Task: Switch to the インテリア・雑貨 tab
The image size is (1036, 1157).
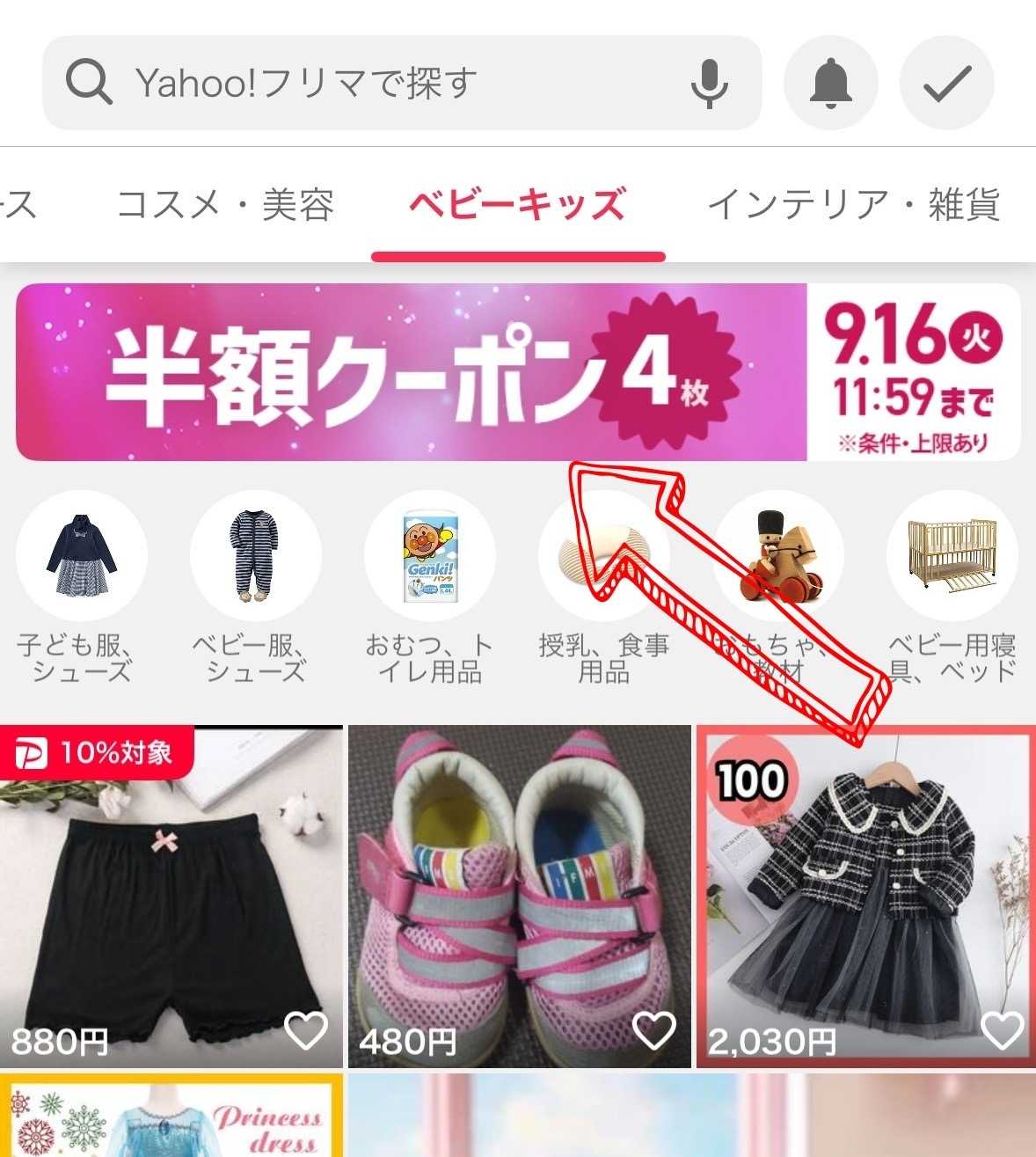Action: click(853, 204)
